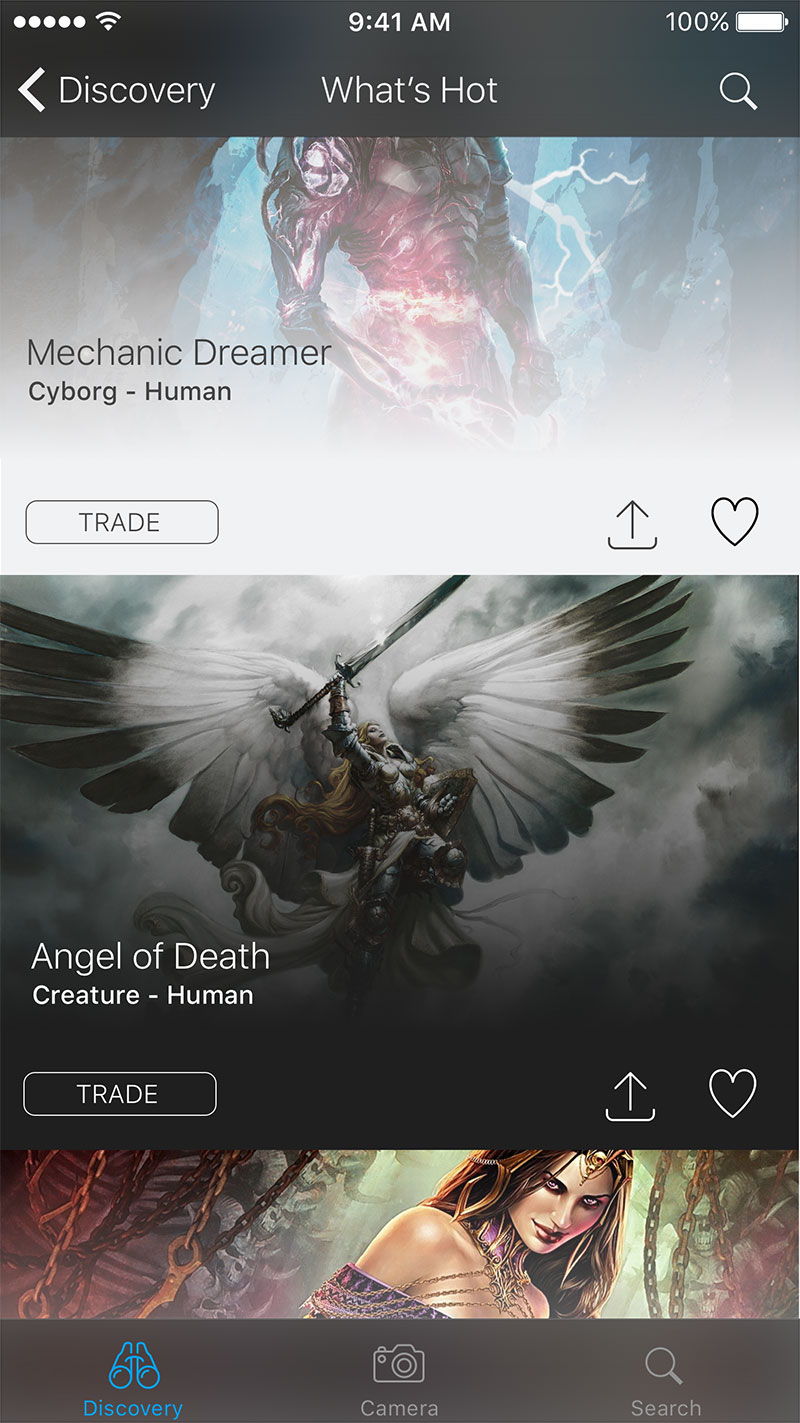Viewport: 800px width, 1423px height.
Task: Switch to the Camera tab
Action: coord(399,1380)
